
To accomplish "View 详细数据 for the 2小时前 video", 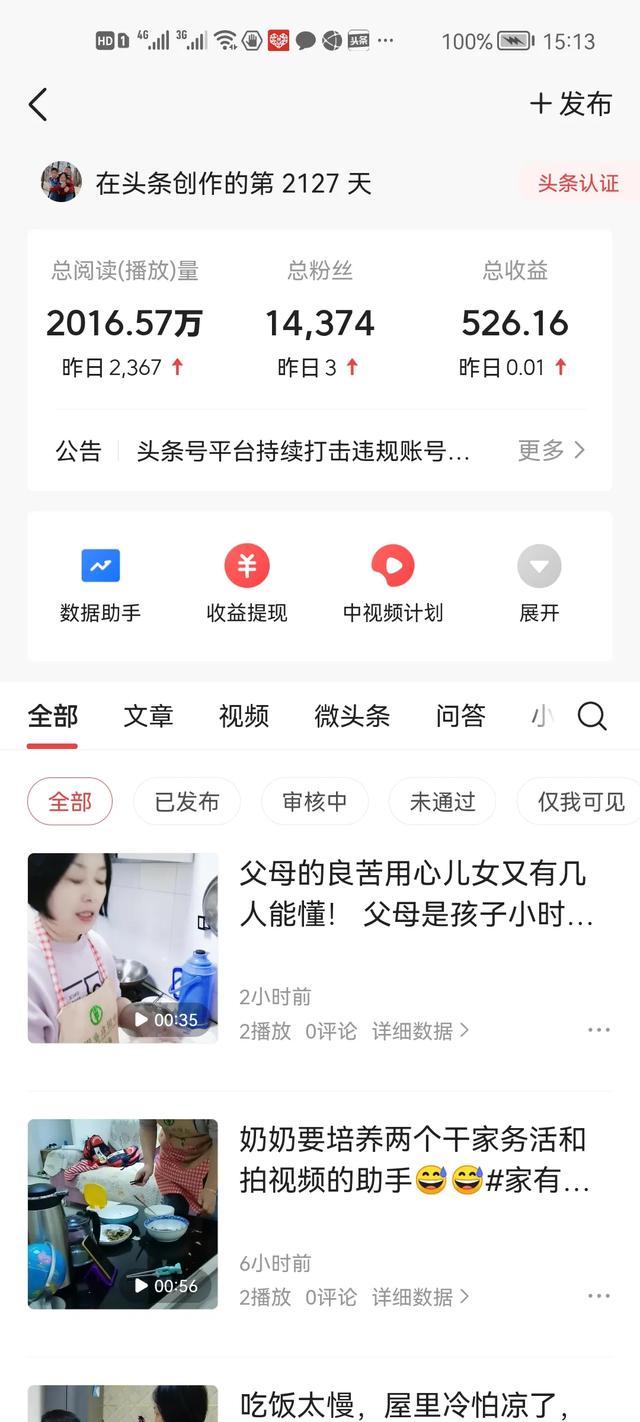I will tap(420, 1031).
